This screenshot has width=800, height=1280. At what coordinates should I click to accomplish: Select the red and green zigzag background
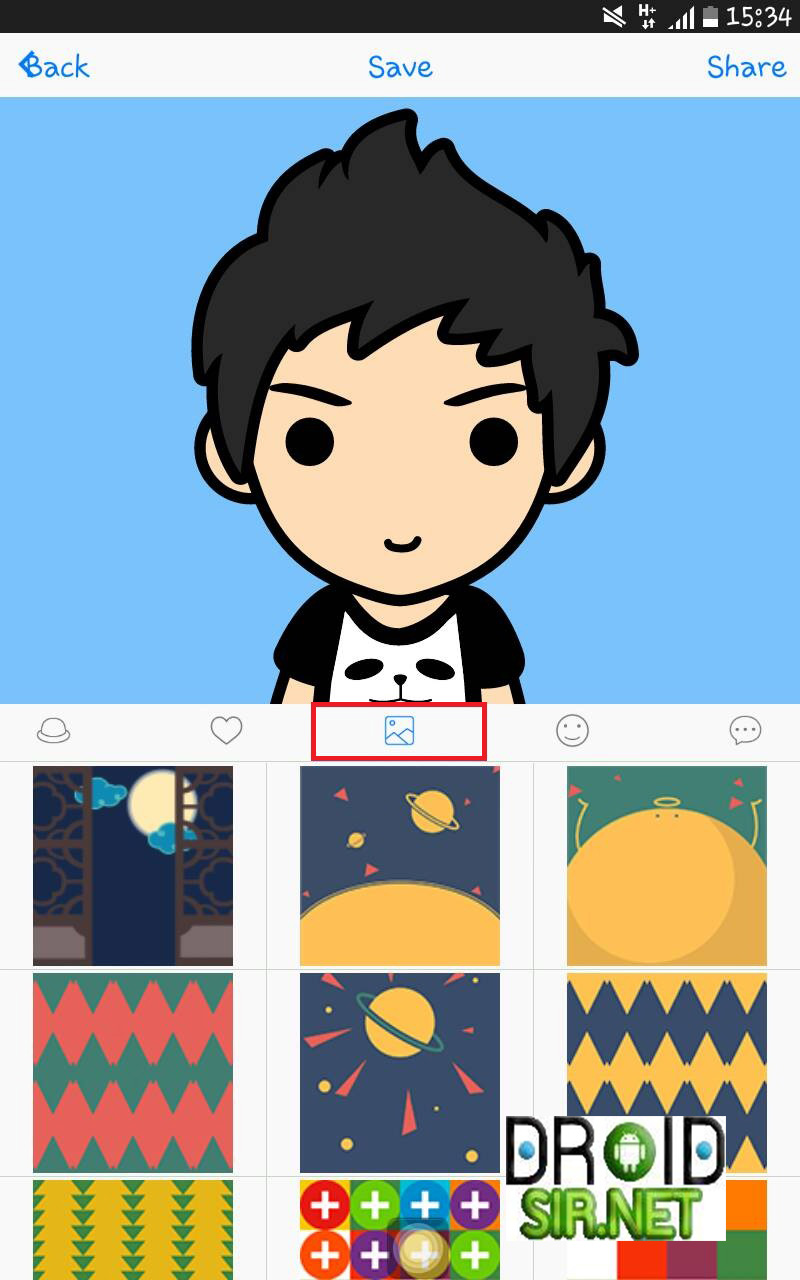[133, 1072]
